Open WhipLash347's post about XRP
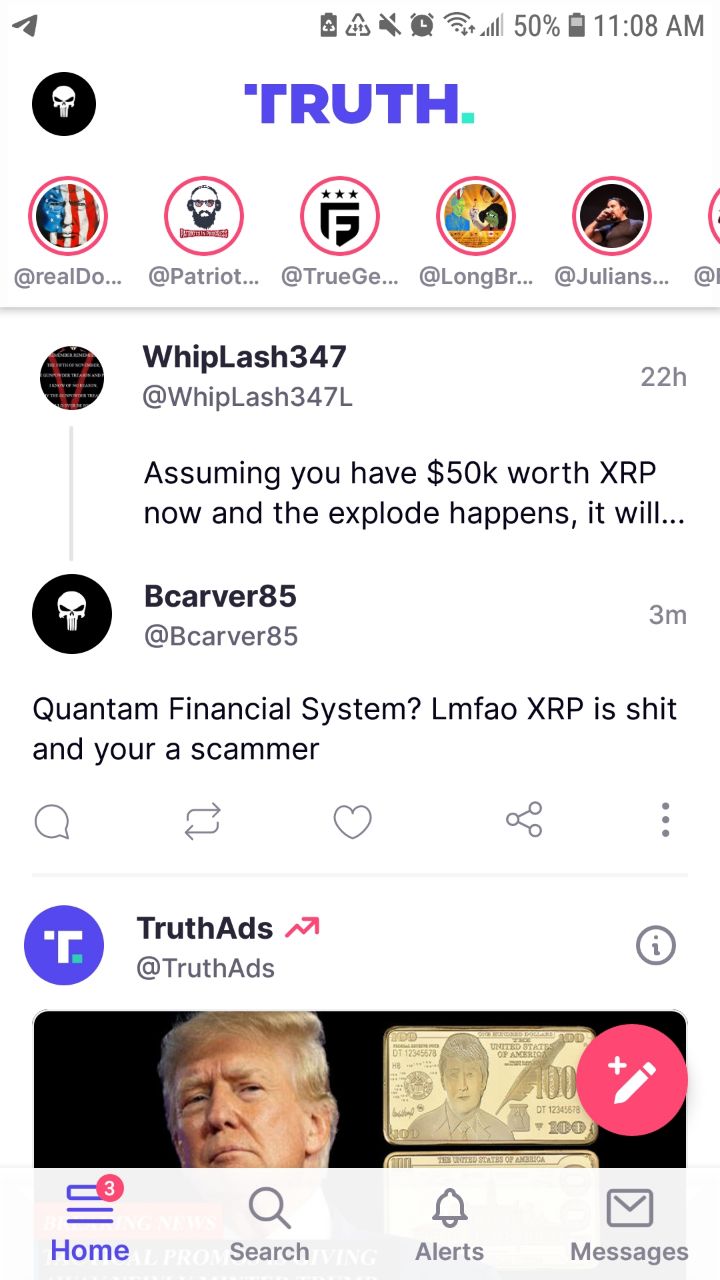Viewport: 720px width, 1280px height. [414, 492]
